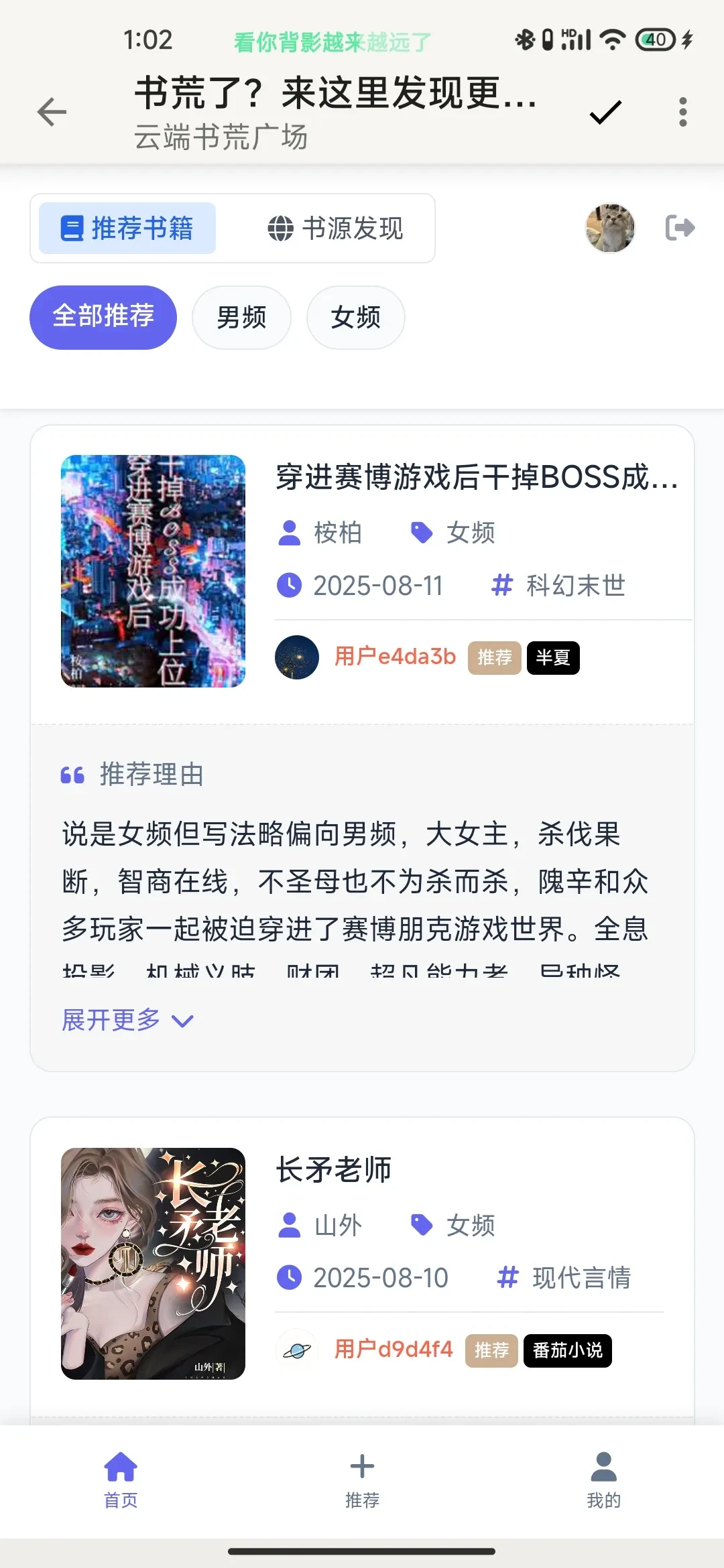Open the cat profile avatar
The image size is (724, 1568).
point(609,228)
